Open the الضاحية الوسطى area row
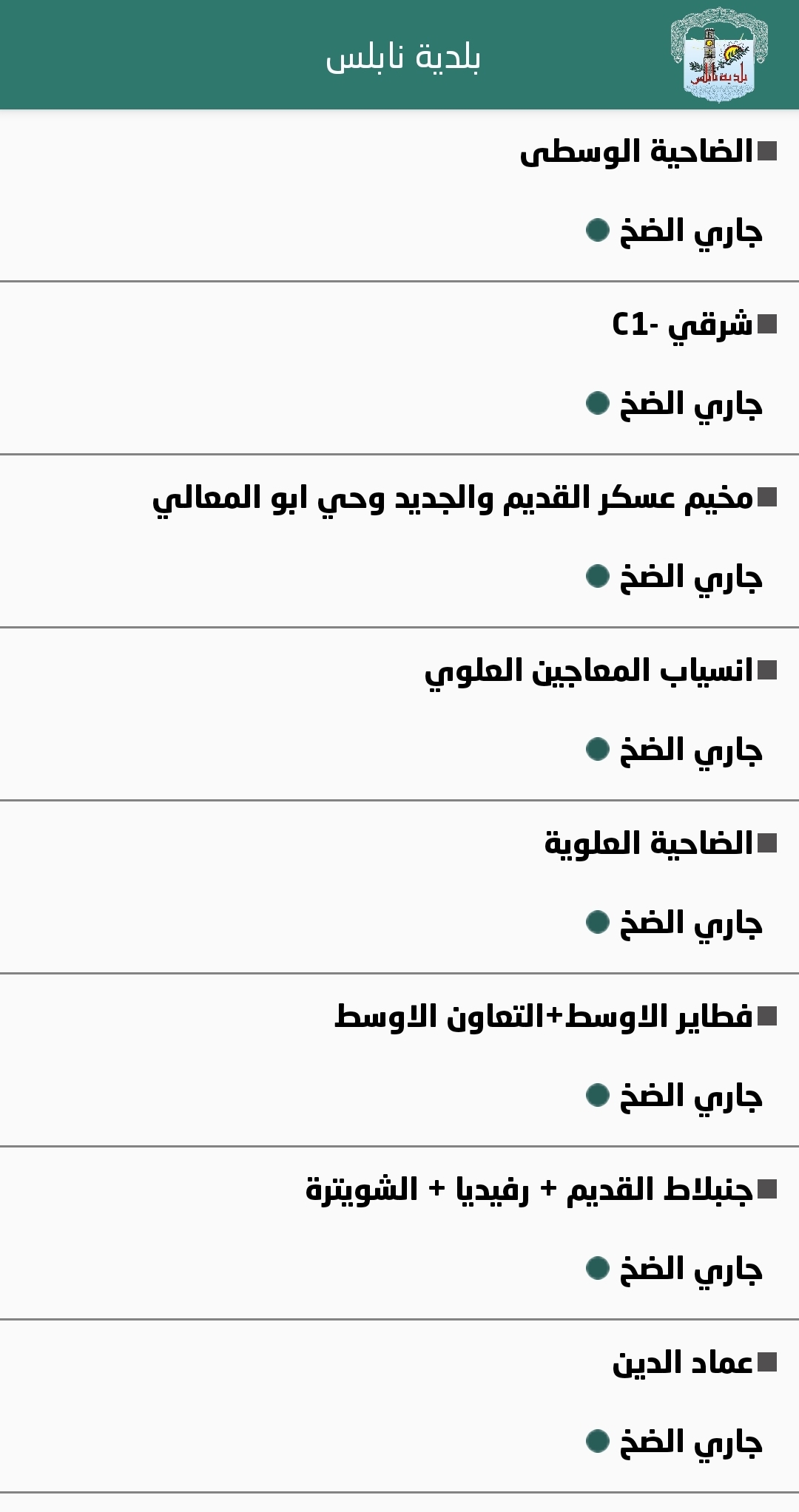799x1512 pixels. click(x=636, y=152)
